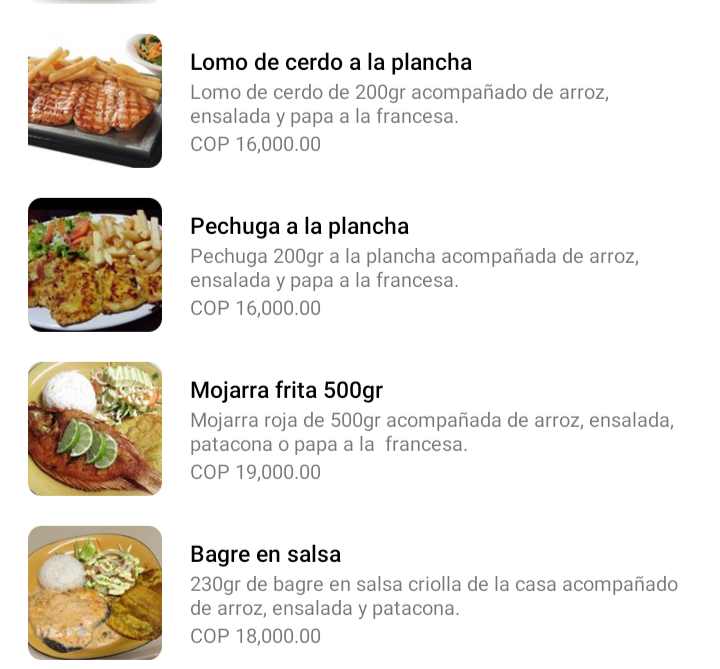Choose Bagre en salsa from the menu
The width and height of the screenshot is (720, 669).
[265, 555]
